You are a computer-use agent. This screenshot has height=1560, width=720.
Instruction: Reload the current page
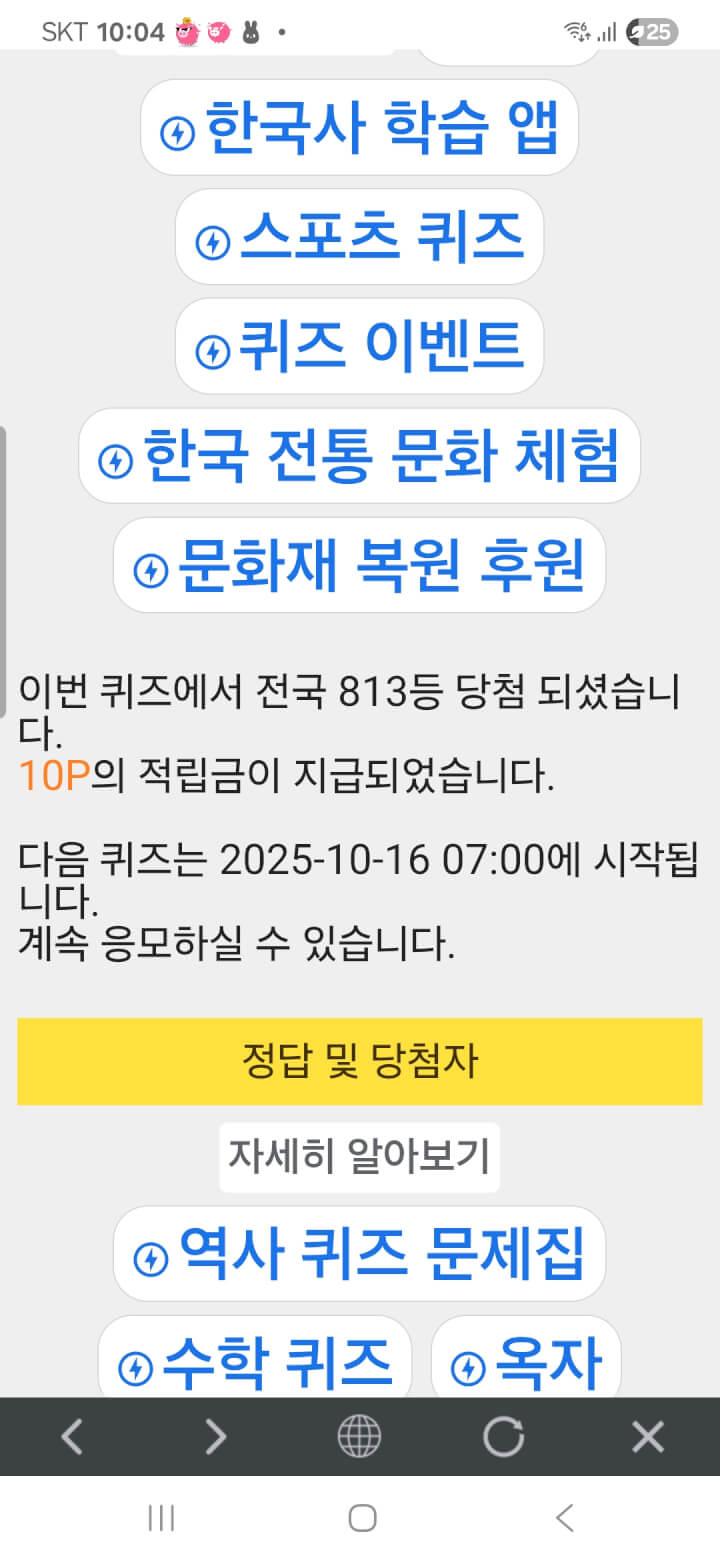click(x=503, y=1437)
